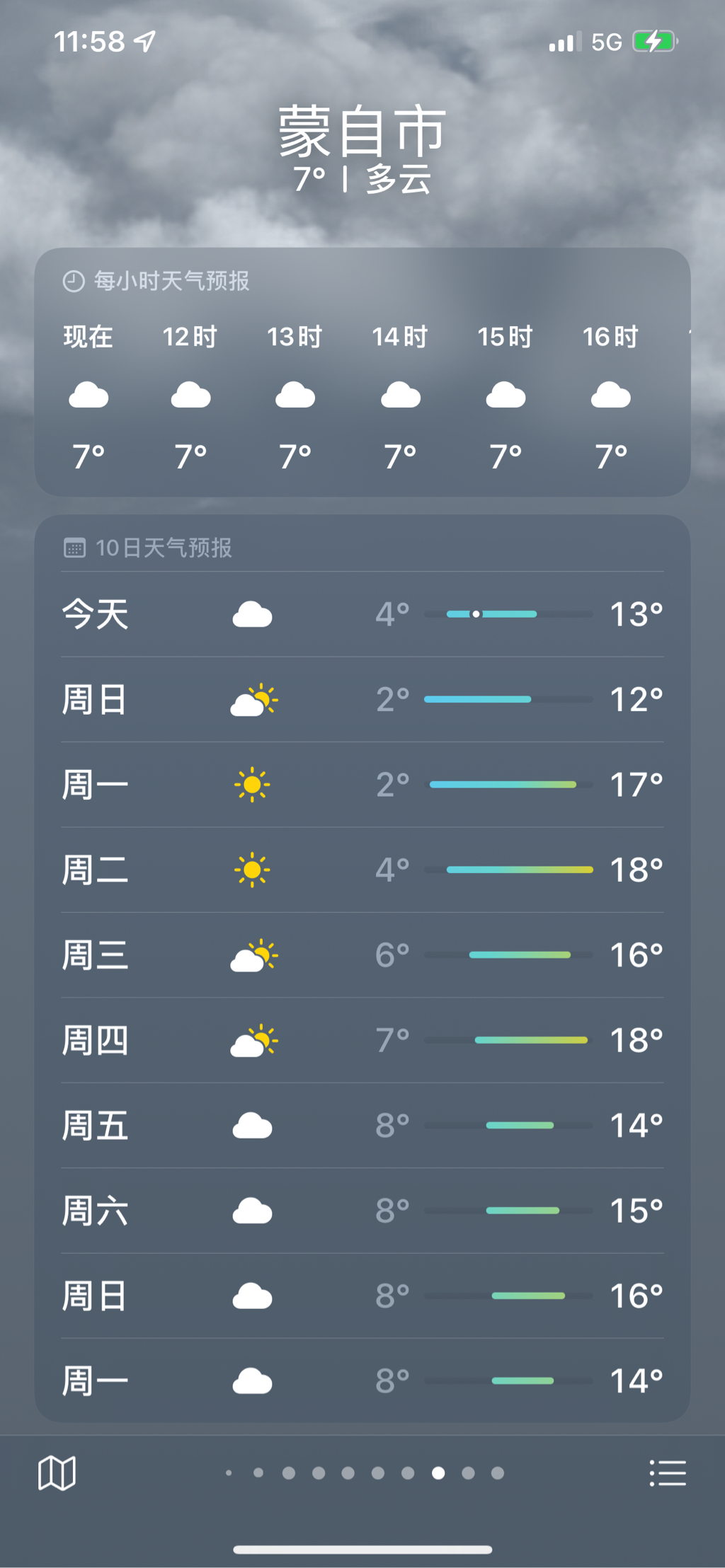725x1568 pixels.
Task: Open the city list
Action: tap(668, 1473)
